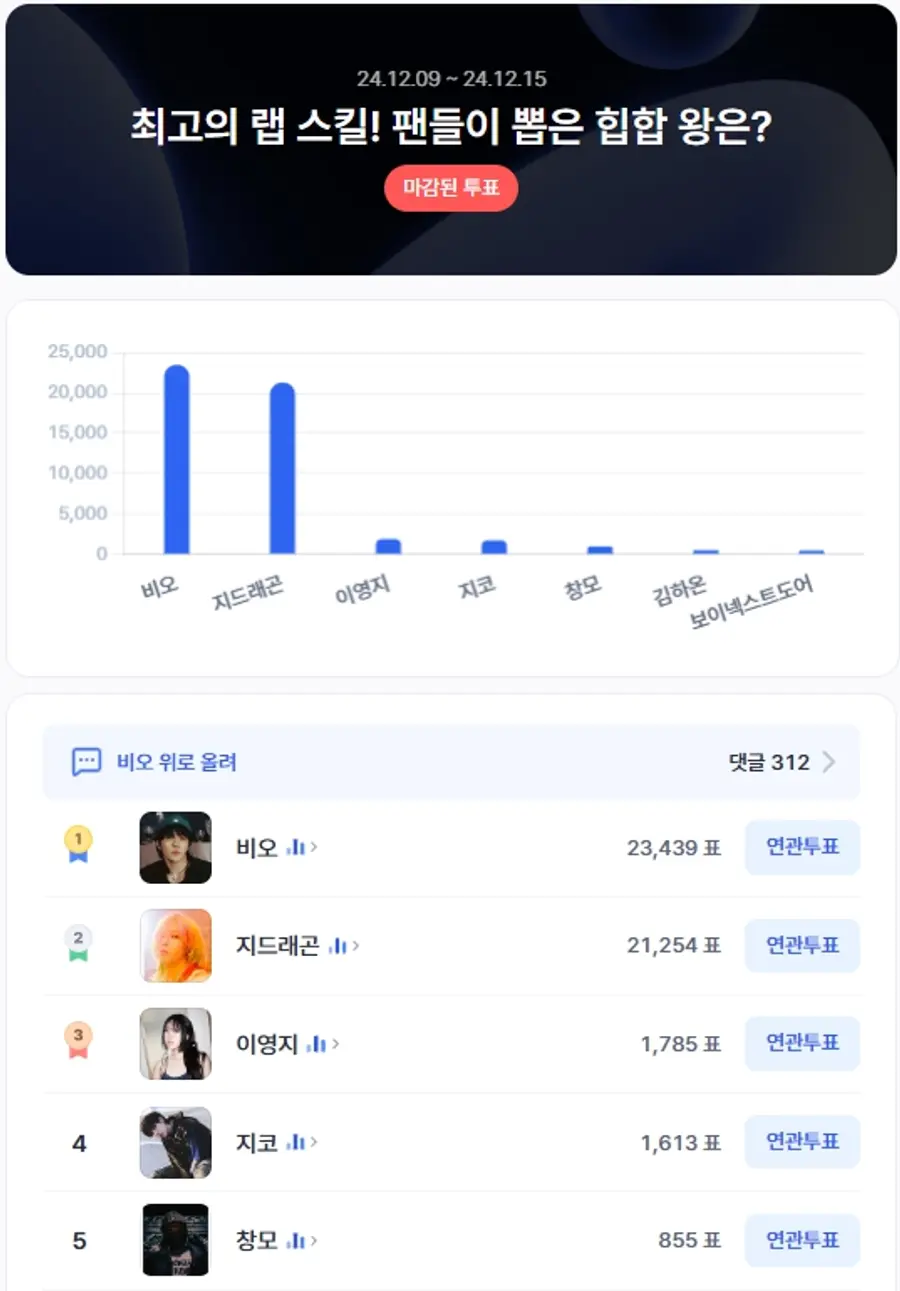Tap 연관투표 button for 창모
Screen dimensions: 900x1291
pos(802,1240)
